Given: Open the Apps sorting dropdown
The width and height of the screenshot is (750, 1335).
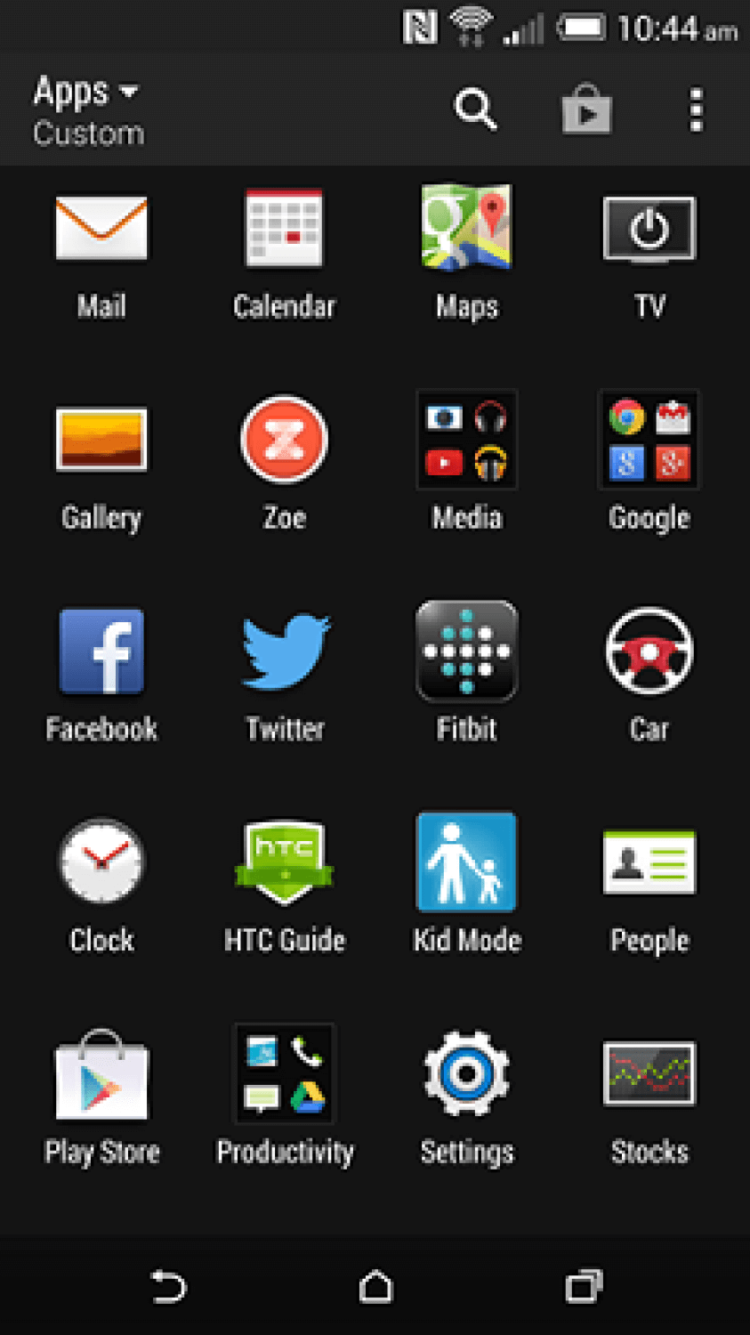Looking at the screenshot, I should [x=85, y=92].
